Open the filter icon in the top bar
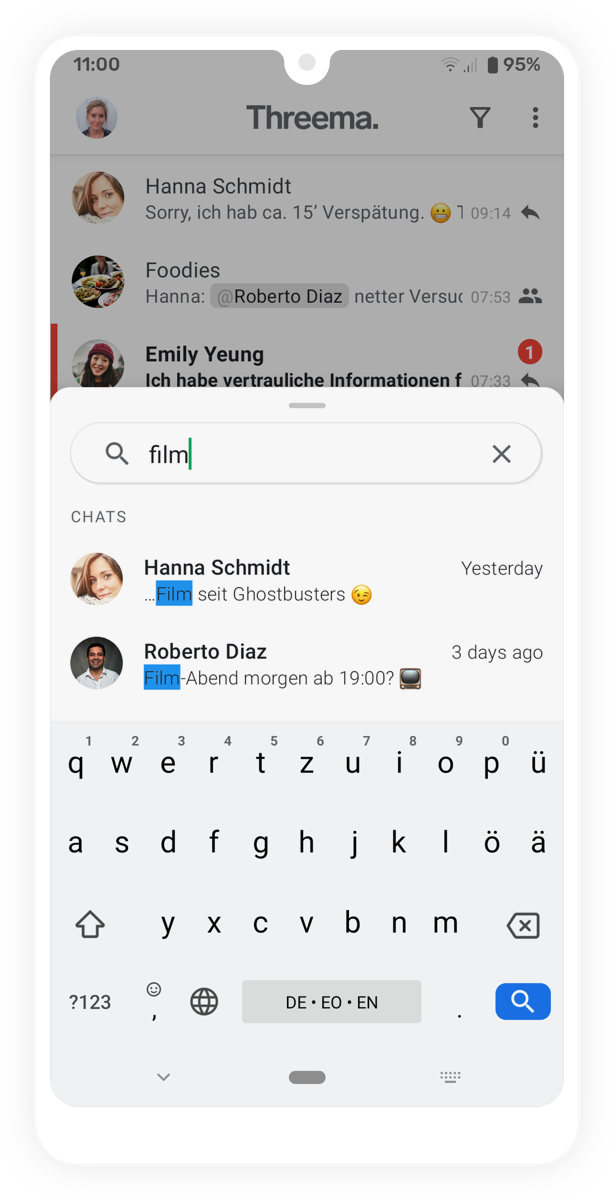The width and height of the screenshot is (614, 1200). tap(480, 118)
